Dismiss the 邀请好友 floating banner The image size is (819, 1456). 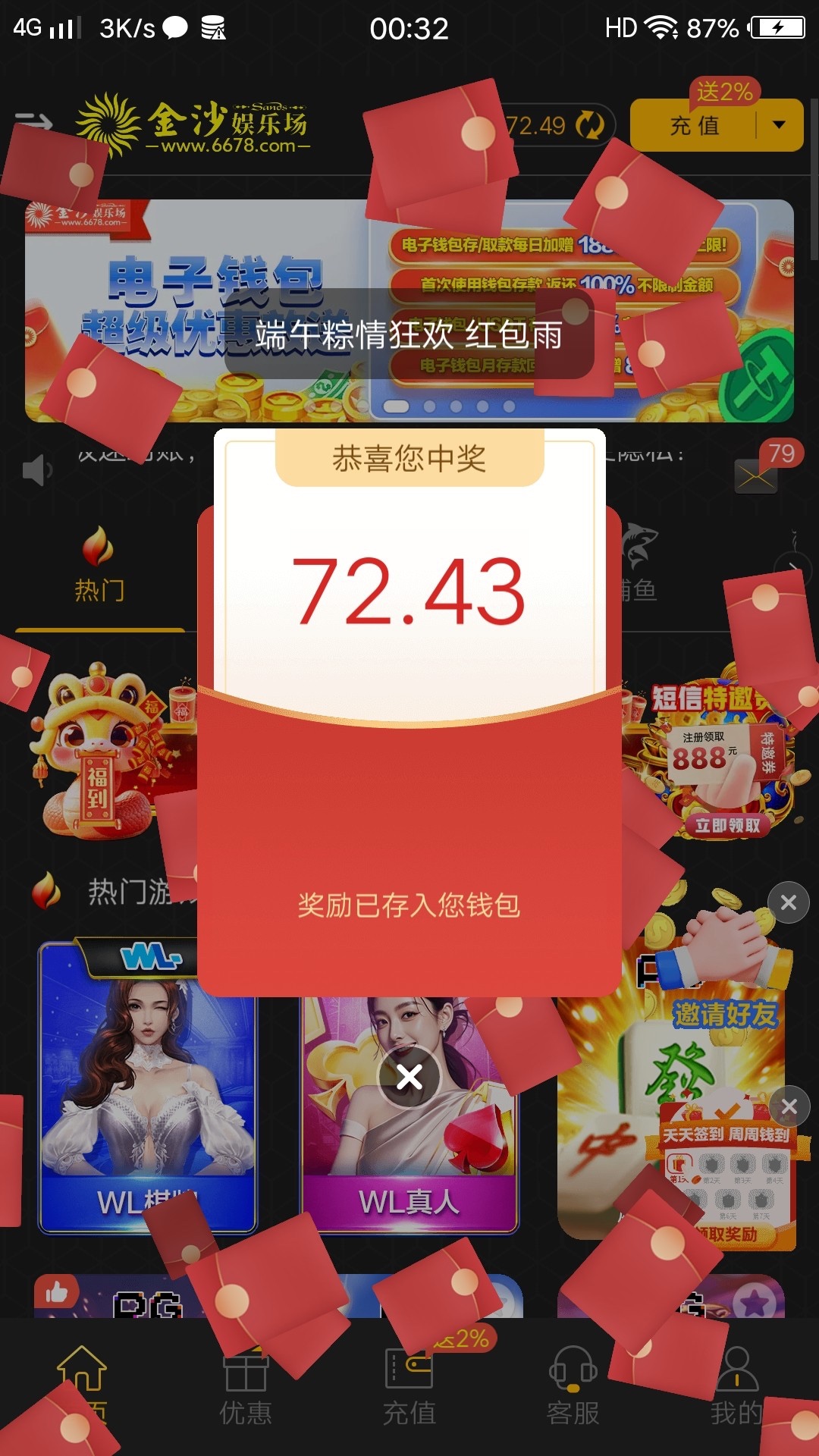(x=789, y=902)
